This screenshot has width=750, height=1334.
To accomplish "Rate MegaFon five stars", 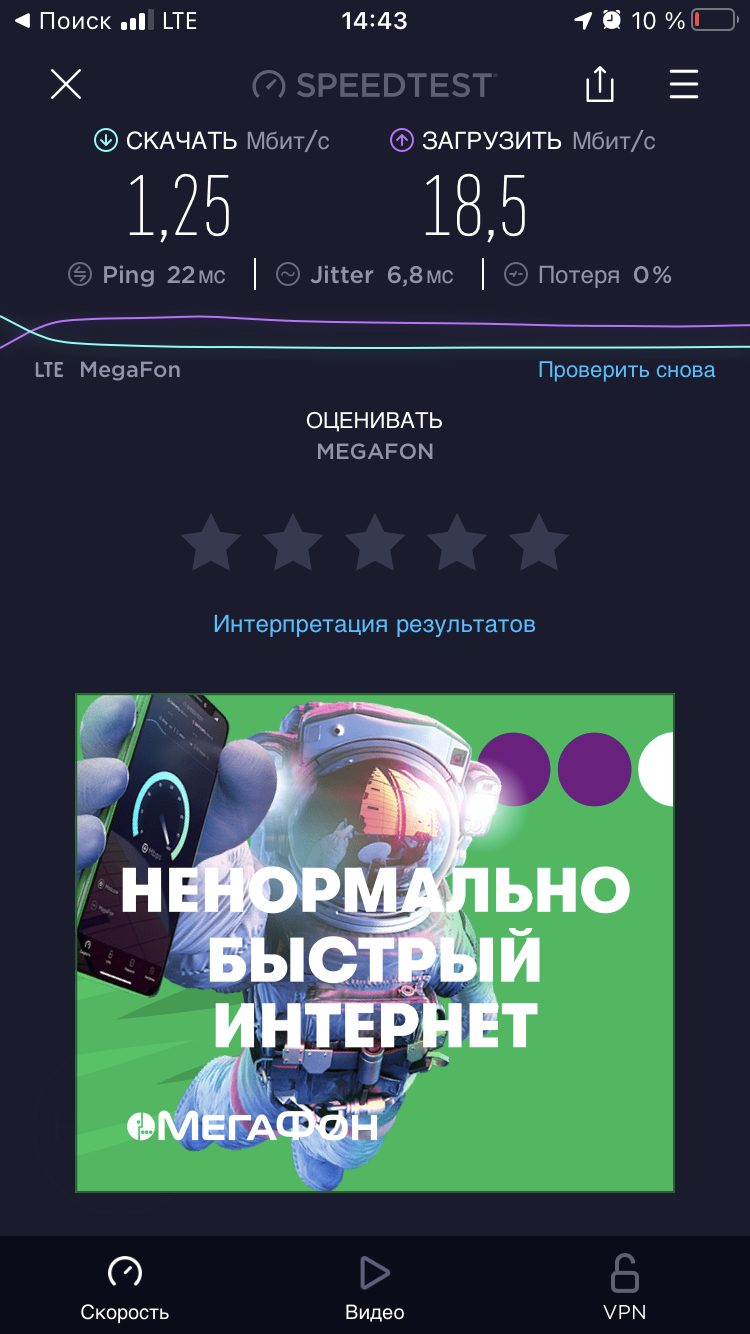I will click(539, 543).
